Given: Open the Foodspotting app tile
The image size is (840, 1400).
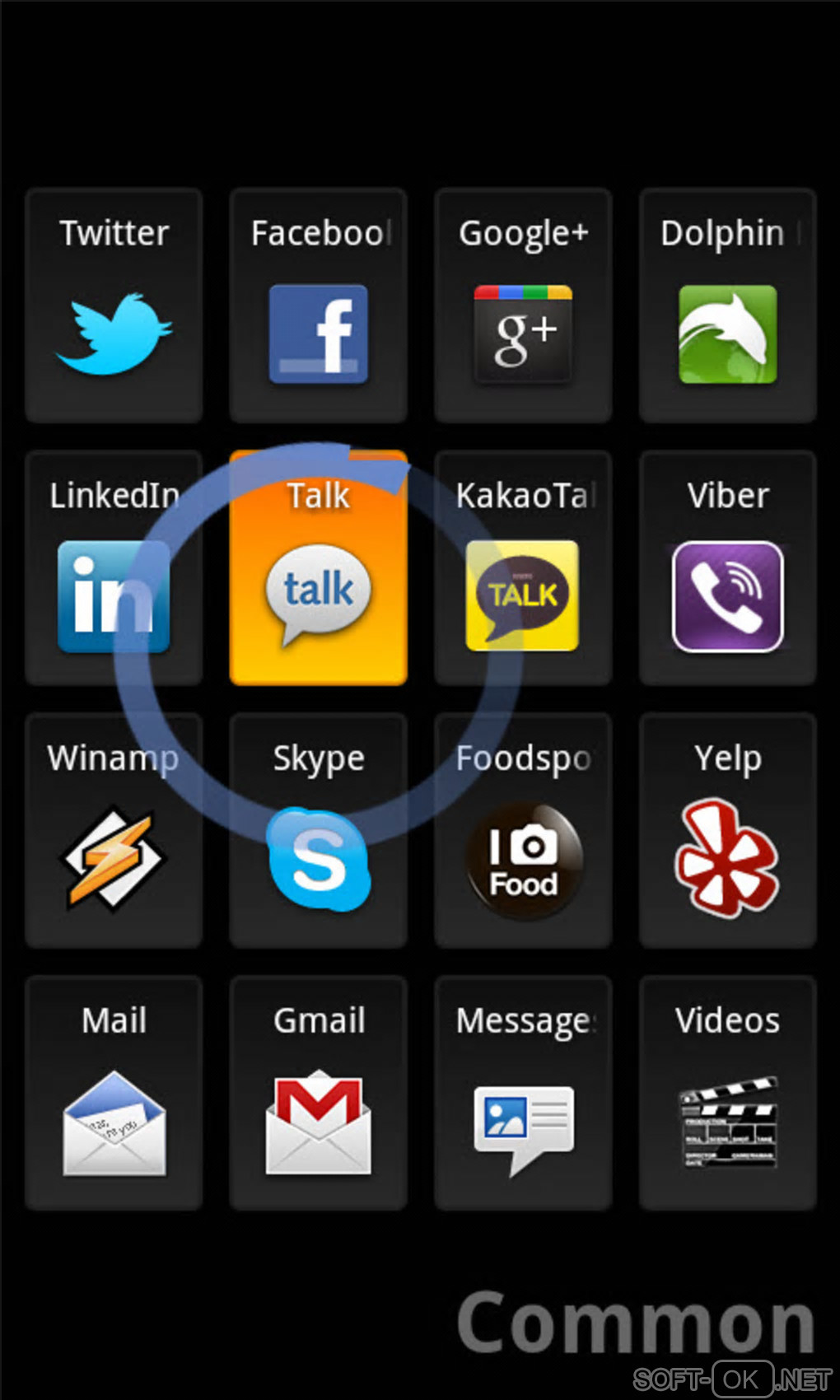Looking at the screenshot, I should click(x=523, y=830).
